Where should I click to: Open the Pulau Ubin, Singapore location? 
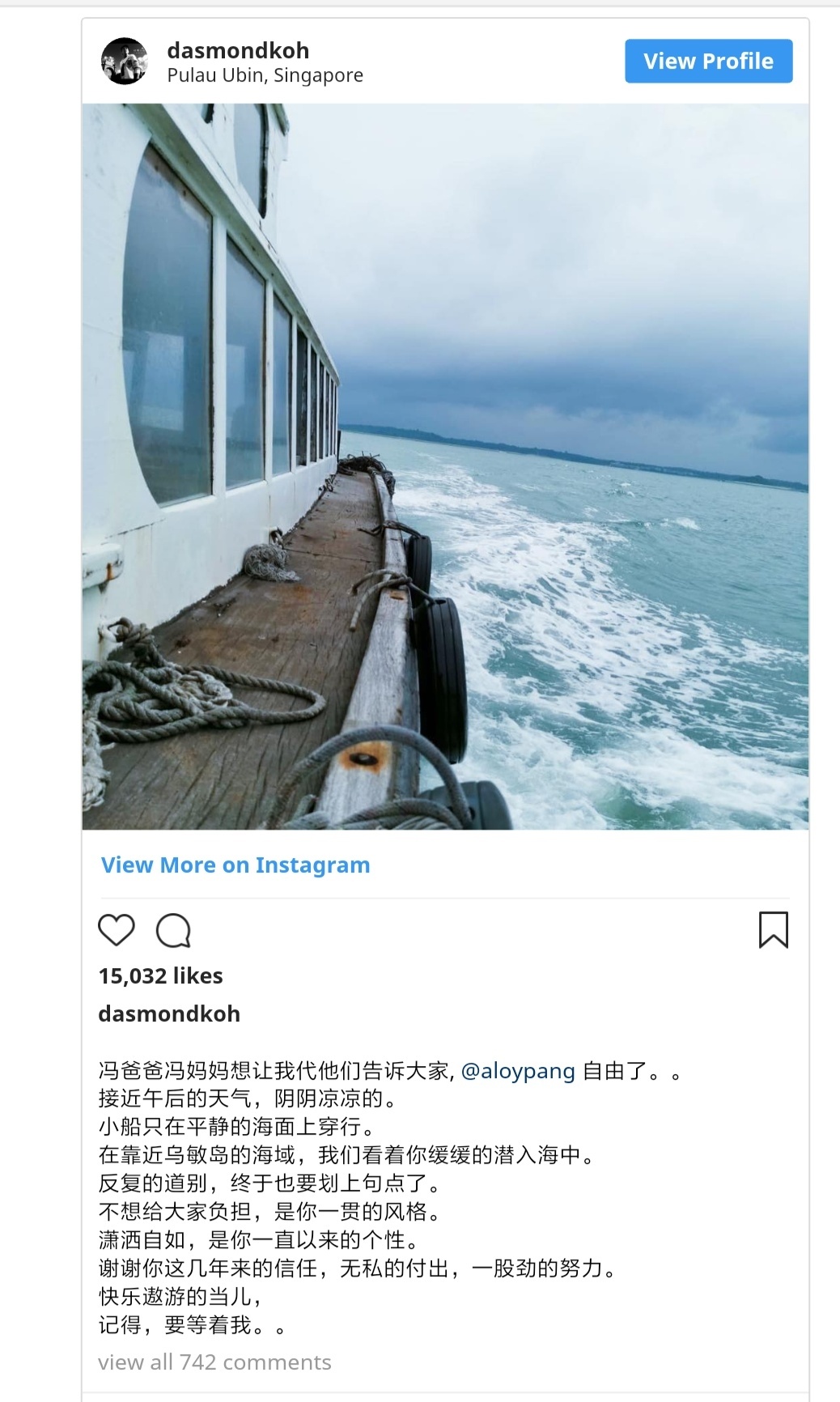click(265, 75)
